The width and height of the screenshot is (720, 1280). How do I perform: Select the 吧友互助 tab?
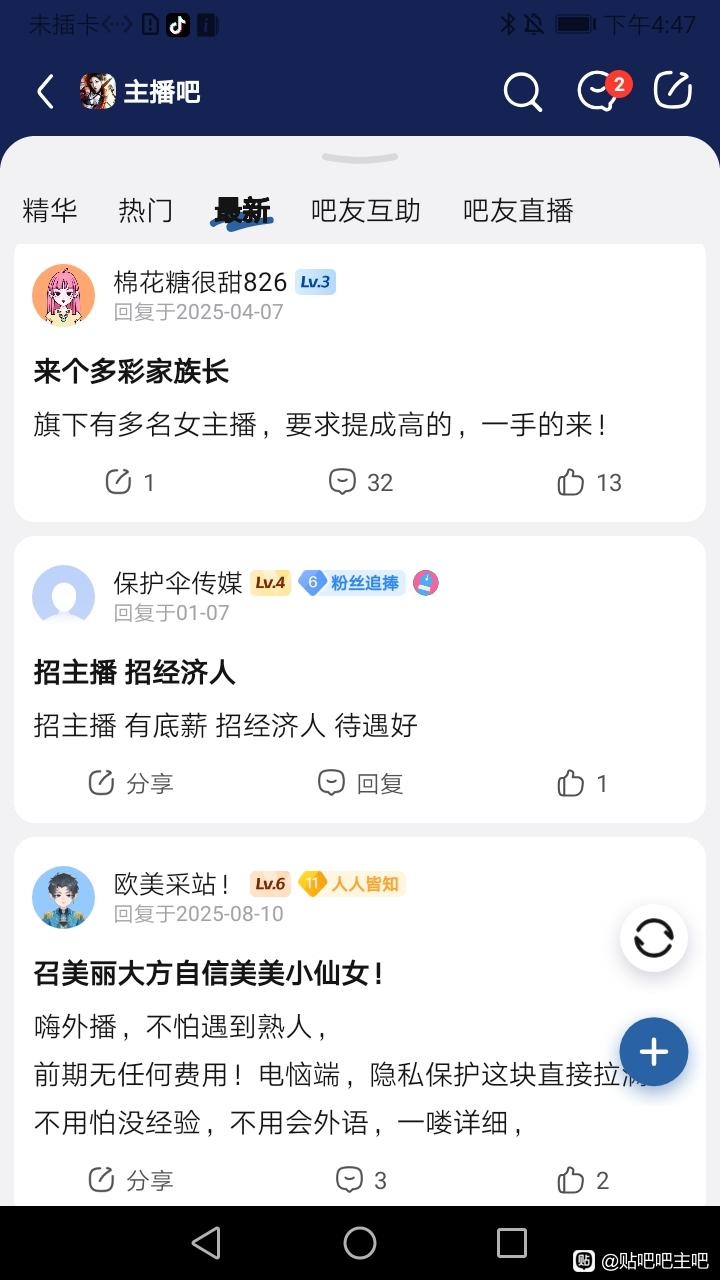tap(365, 210)
